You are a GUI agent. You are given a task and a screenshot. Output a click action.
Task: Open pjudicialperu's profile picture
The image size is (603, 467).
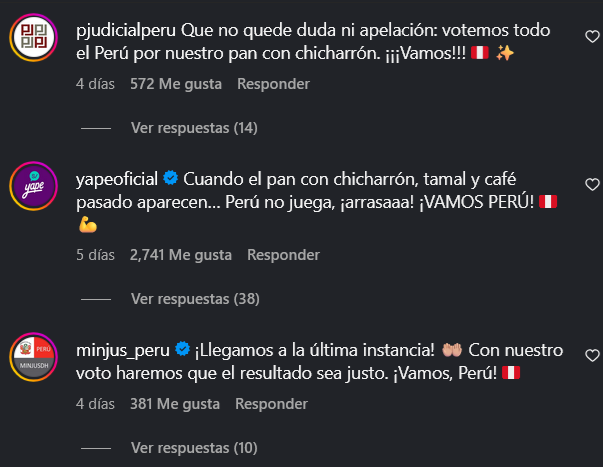31,40
